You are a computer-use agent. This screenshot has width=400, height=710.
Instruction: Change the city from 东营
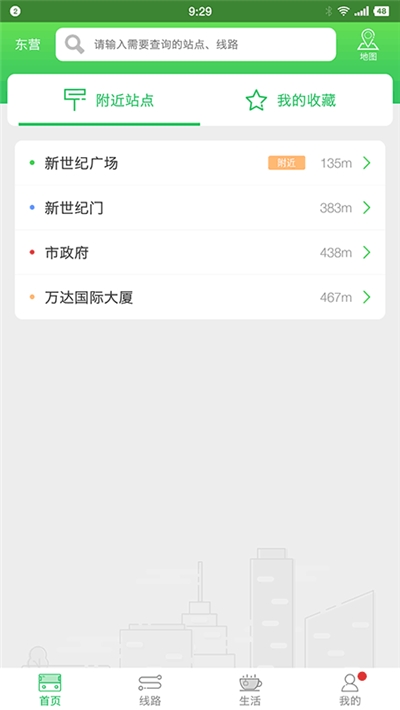tap(28, 44)
